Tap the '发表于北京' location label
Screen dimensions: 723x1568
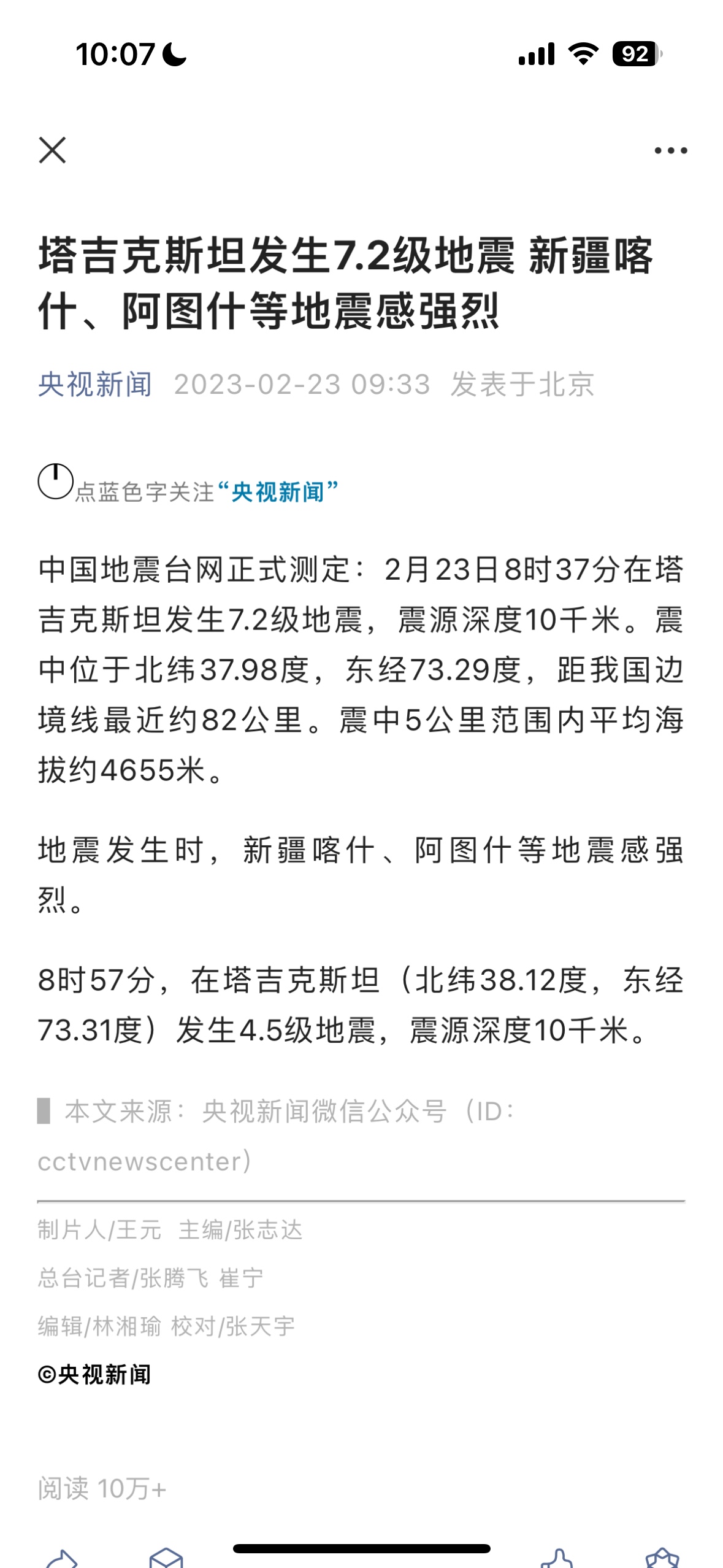click(524, 384)
